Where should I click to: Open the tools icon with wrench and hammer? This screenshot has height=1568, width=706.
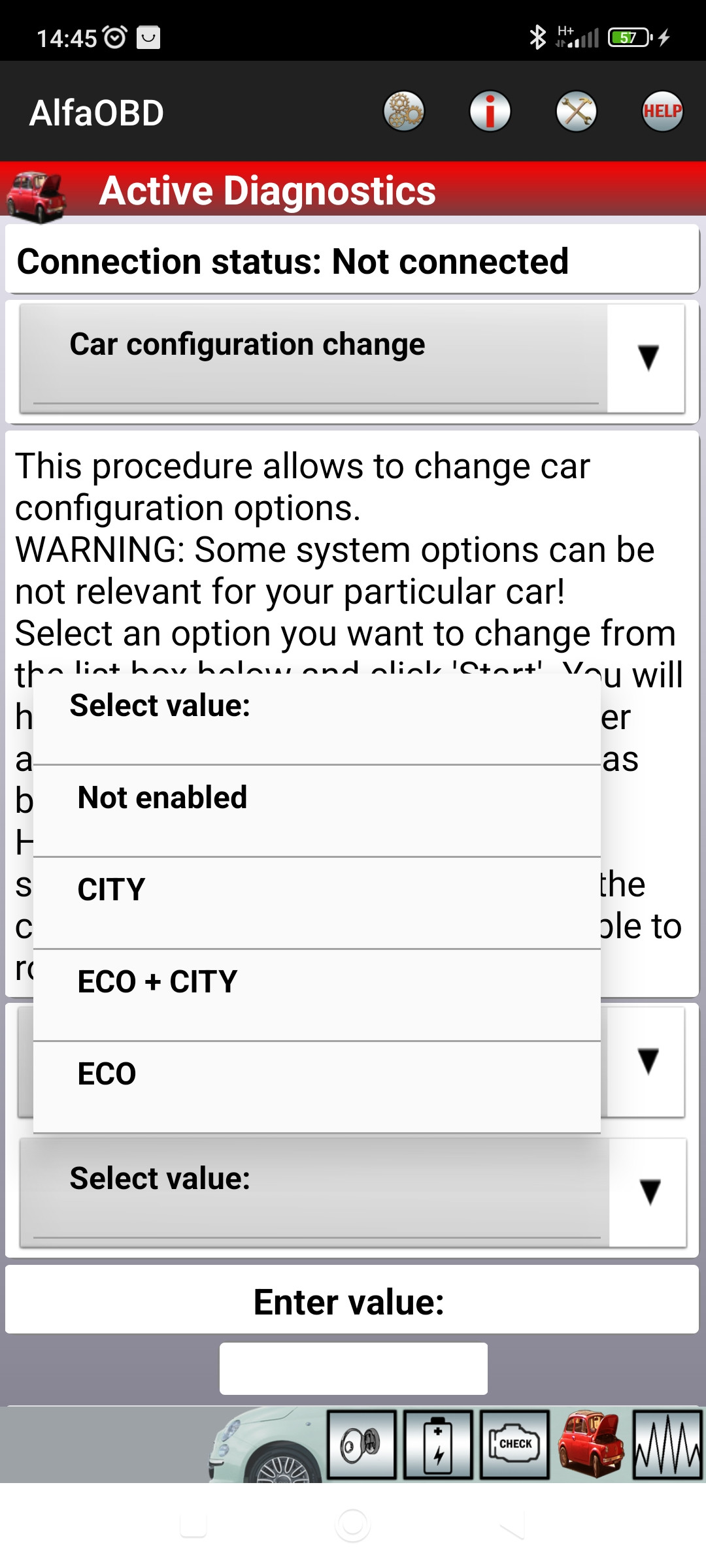pos(576,111)
